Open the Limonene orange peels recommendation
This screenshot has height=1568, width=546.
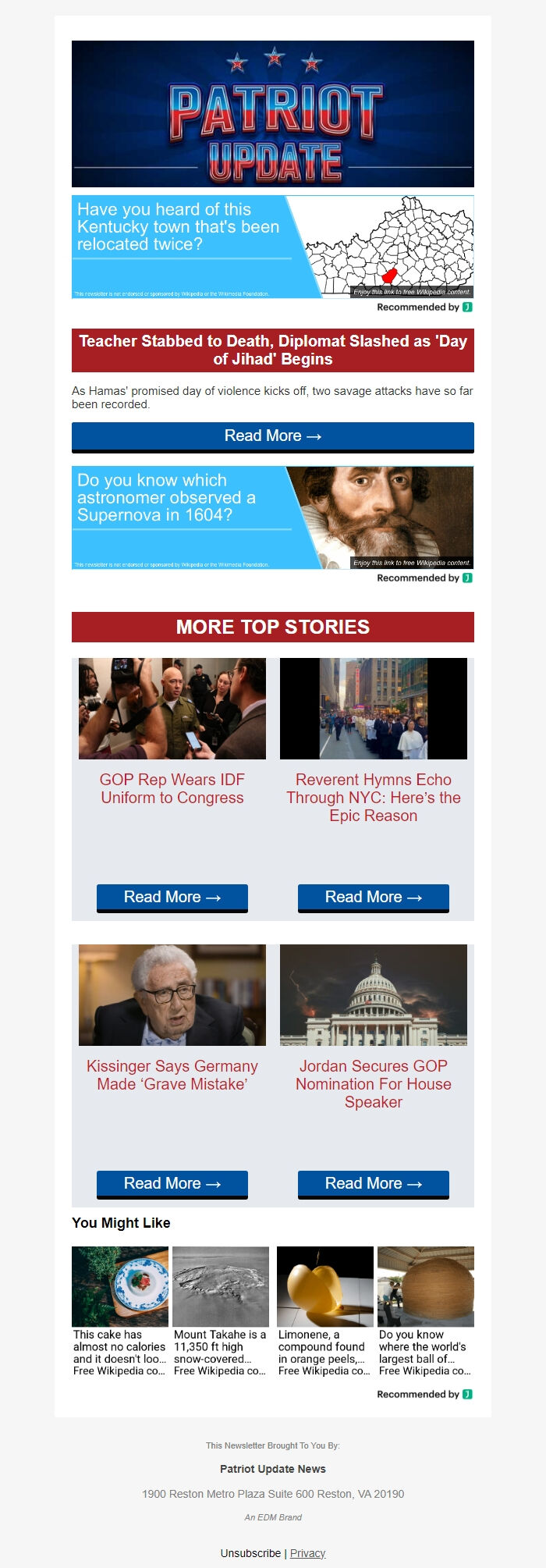click(x=324, y=1311)
